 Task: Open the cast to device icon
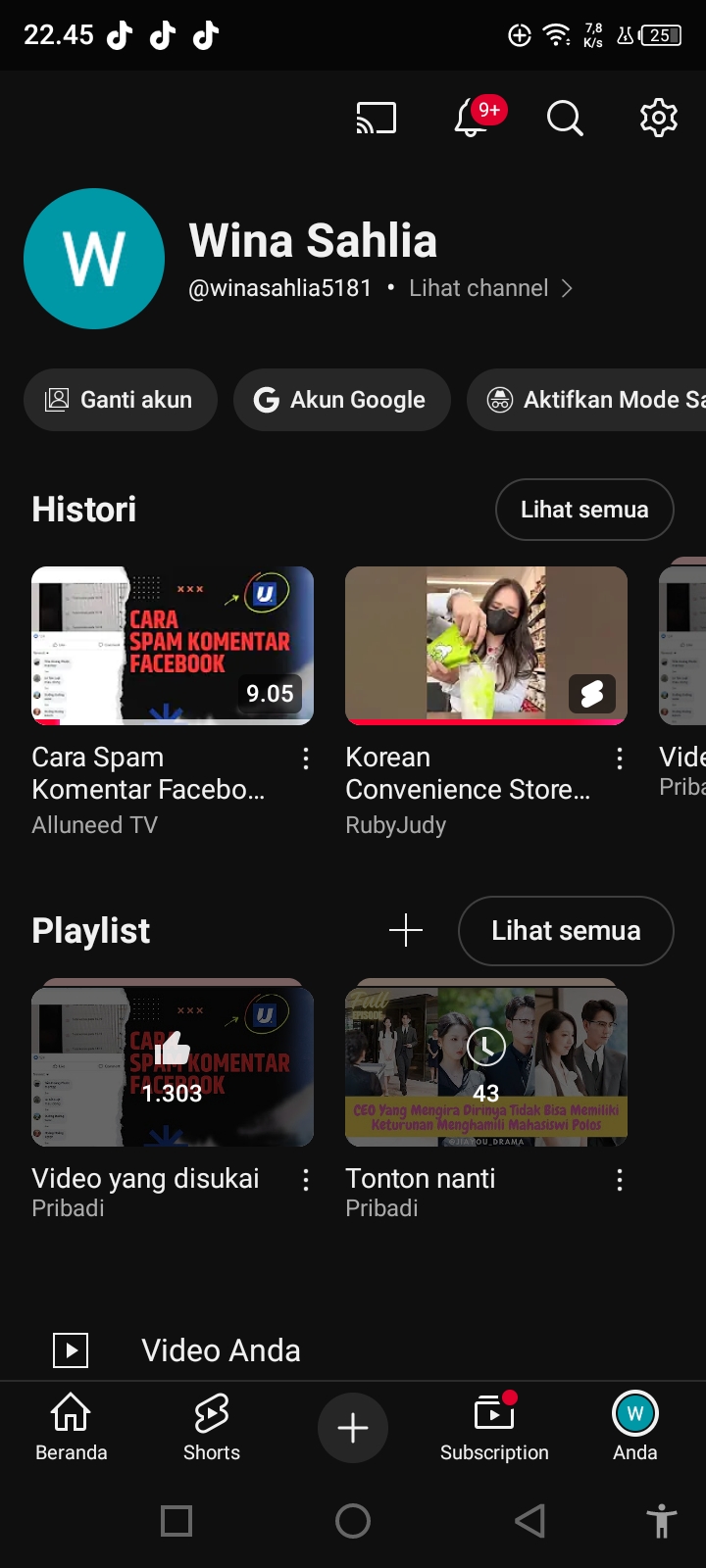click(x=377, y=119)
